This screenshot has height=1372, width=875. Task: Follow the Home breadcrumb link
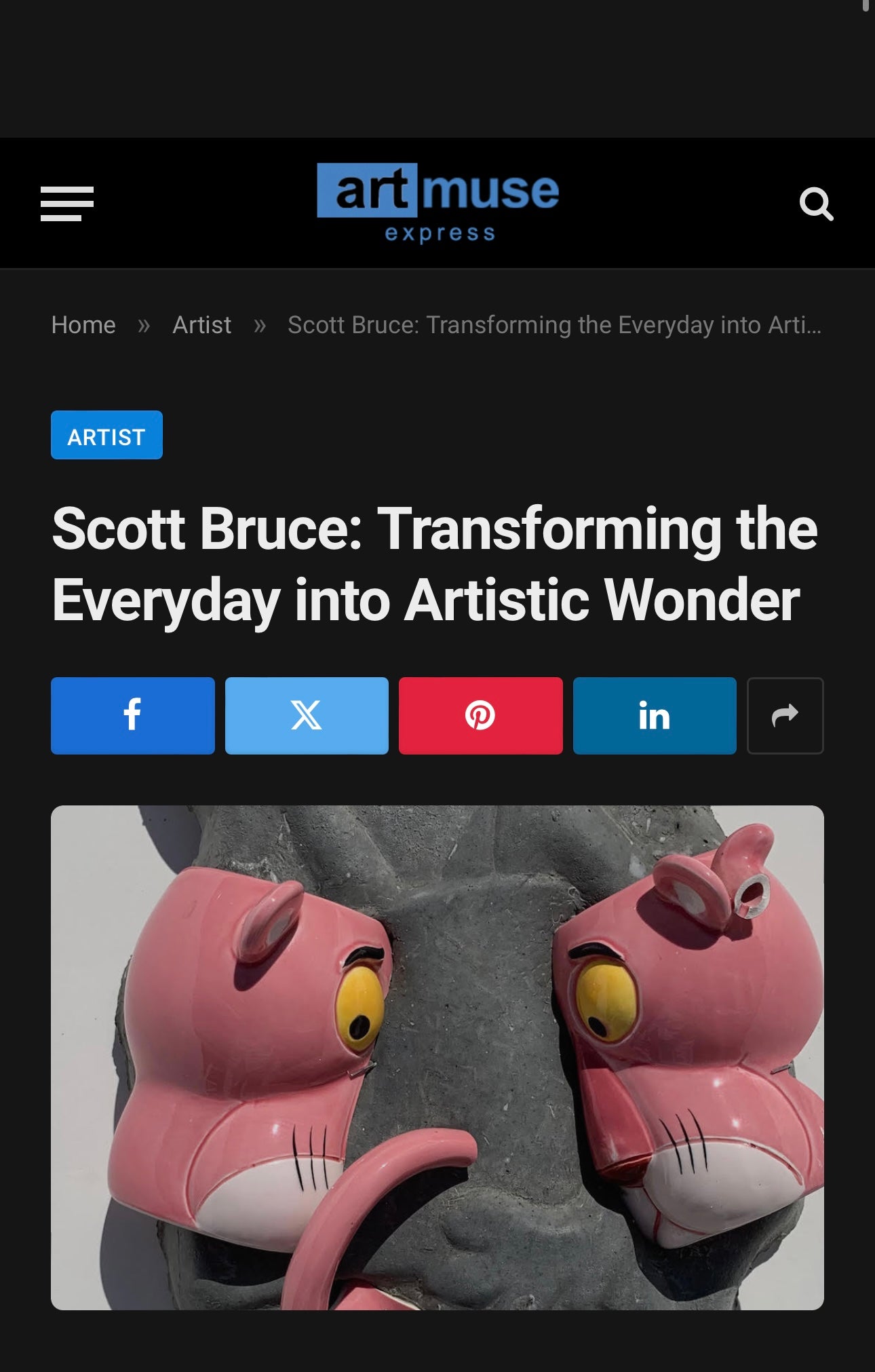(83, 325)
